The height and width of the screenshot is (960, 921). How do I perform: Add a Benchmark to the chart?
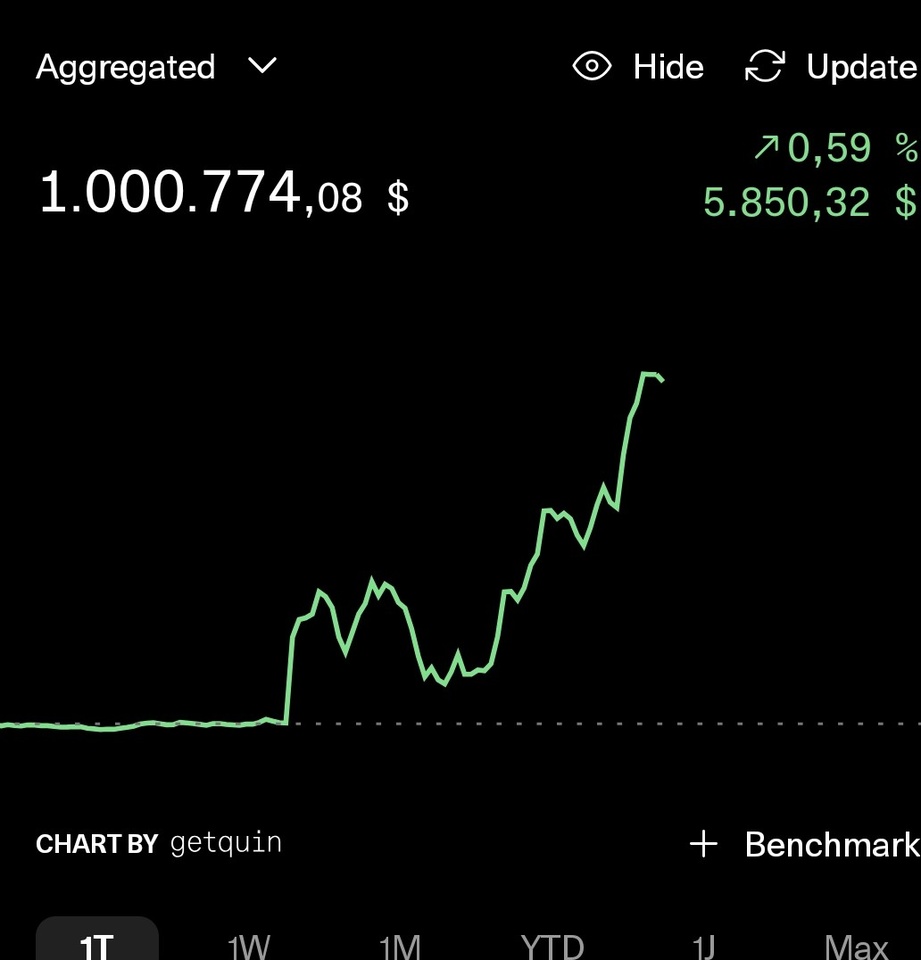(x=804, y=844)
